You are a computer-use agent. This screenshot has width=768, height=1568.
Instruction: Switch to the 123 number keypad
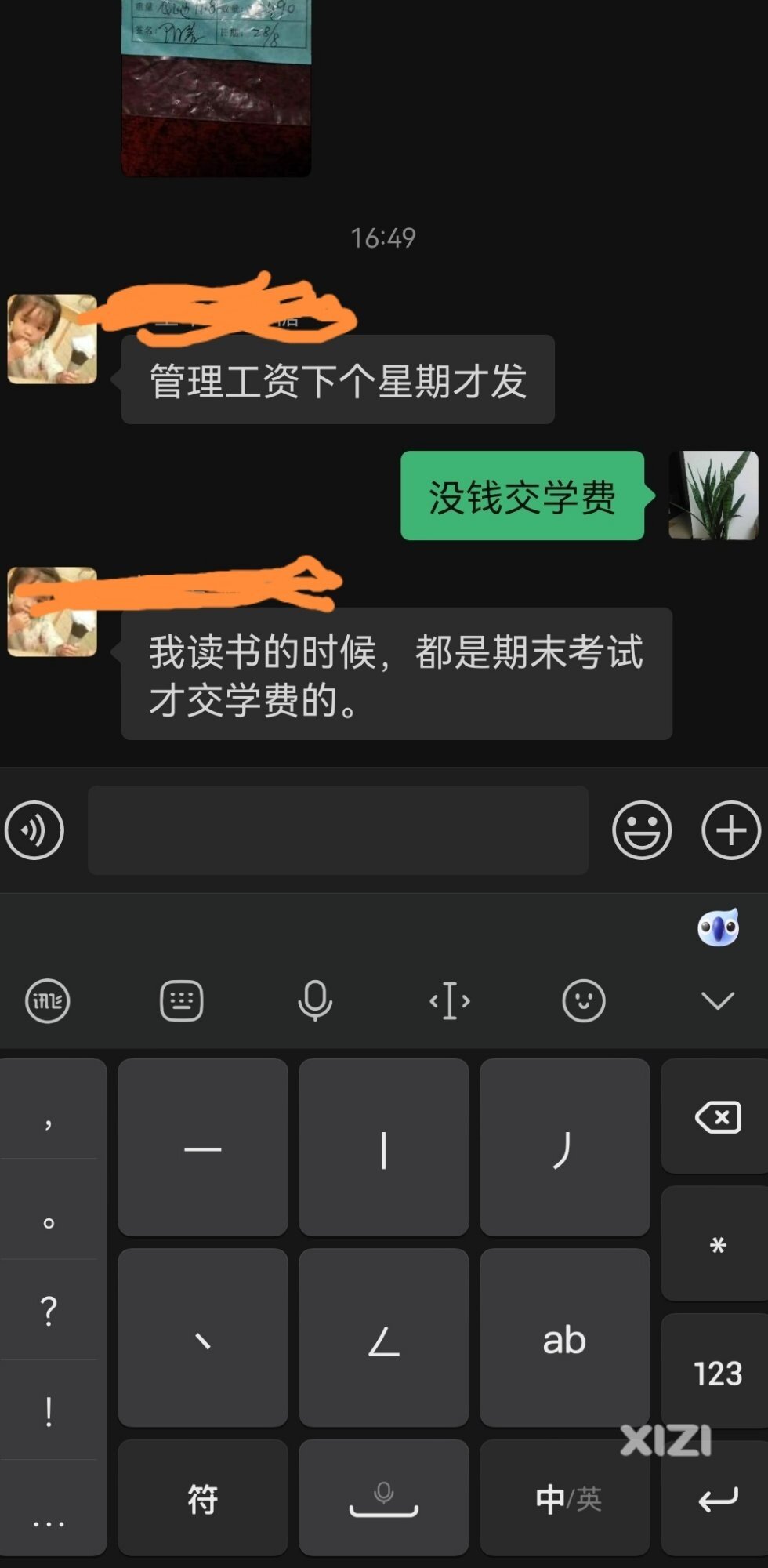tap(717, 1373)
